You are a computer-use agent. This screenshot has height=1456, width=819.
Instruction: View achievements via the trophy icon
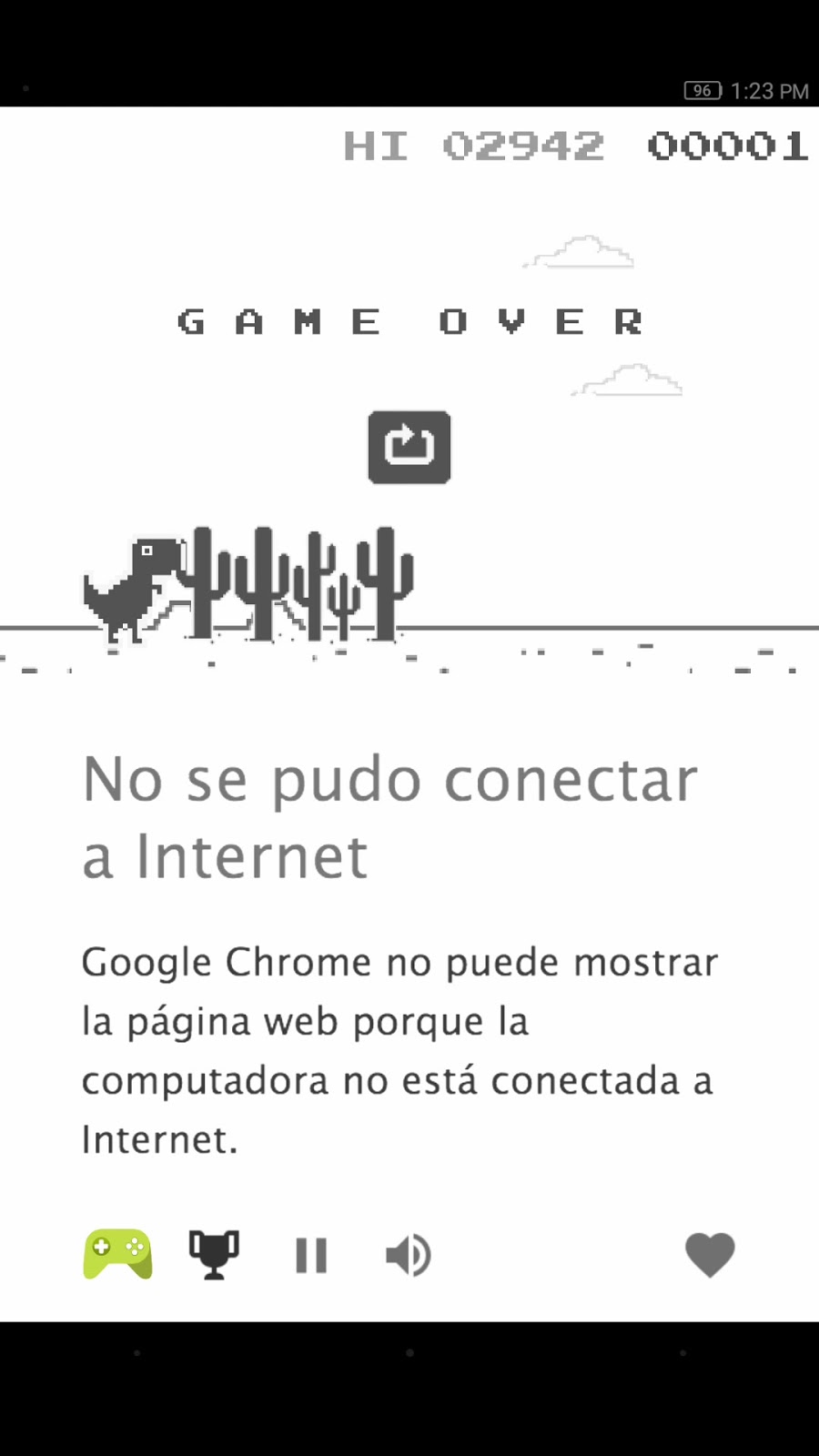(214, 1254)
